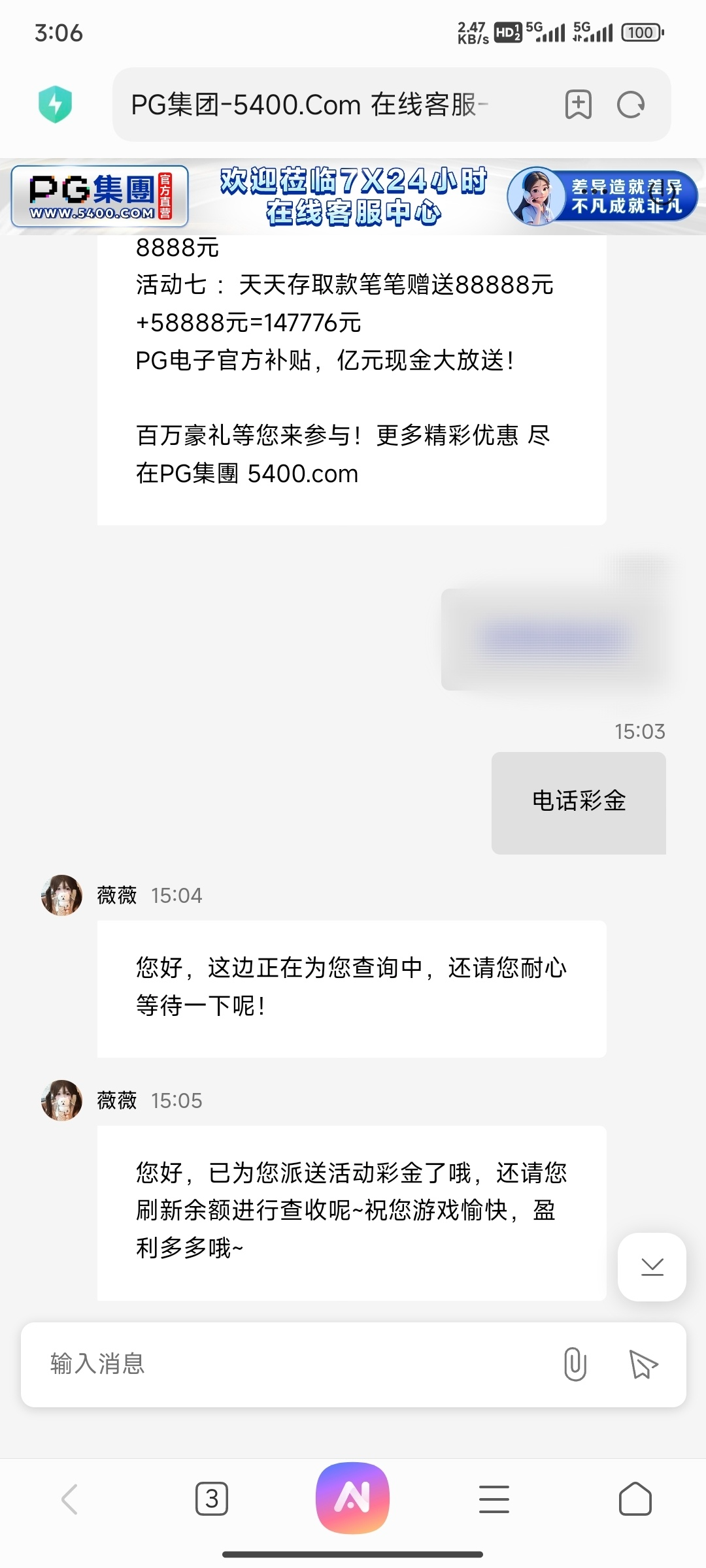Tap the green shield icon beside the address bar

(56, 105)
